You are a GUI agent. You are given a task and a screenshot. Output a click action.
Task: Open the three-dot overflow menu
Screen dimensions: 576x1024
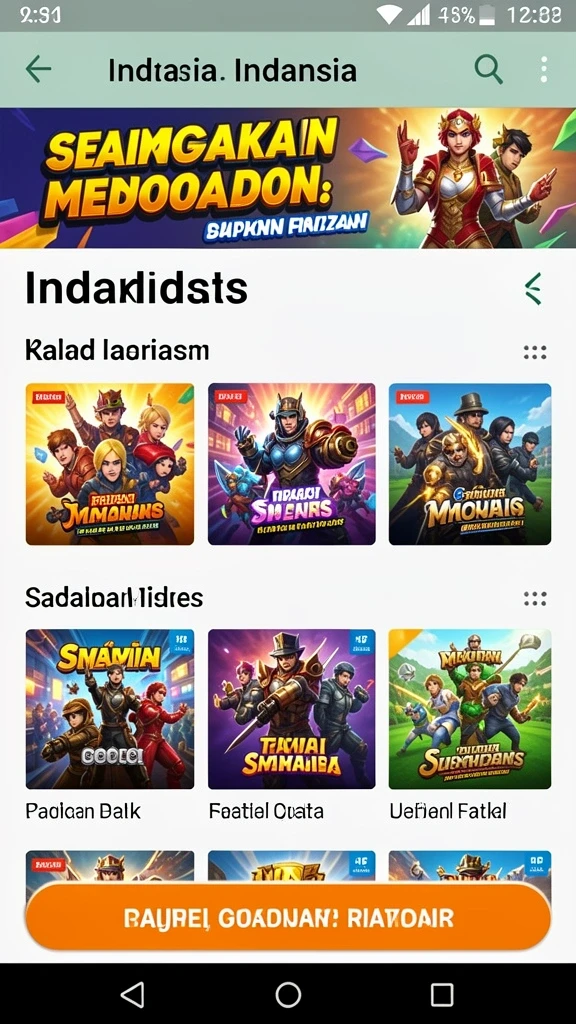pyautogui.click(x=543, y=69)
